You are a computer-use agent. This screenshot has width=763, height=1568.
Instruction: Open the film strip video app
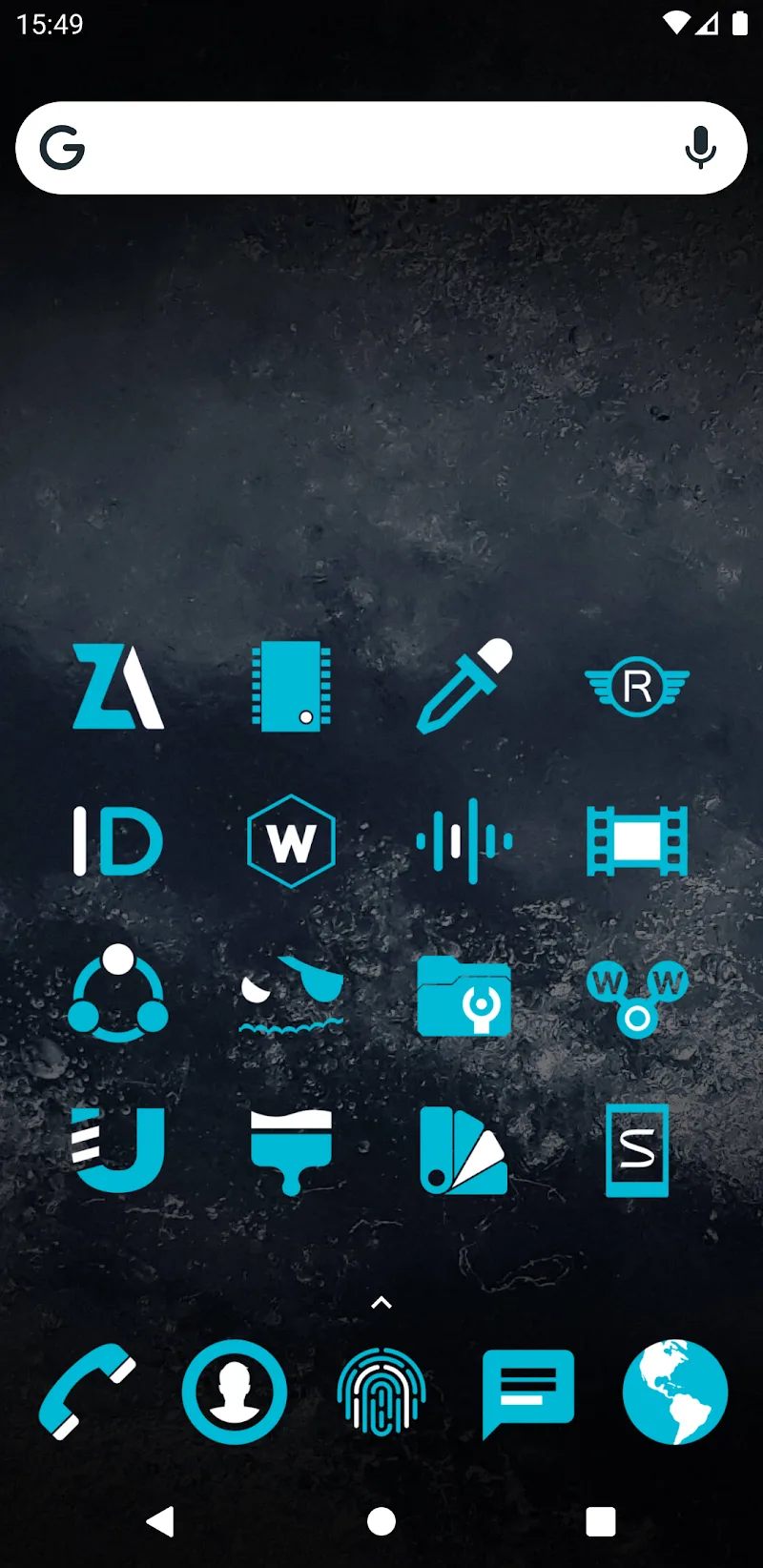point(637,841)
